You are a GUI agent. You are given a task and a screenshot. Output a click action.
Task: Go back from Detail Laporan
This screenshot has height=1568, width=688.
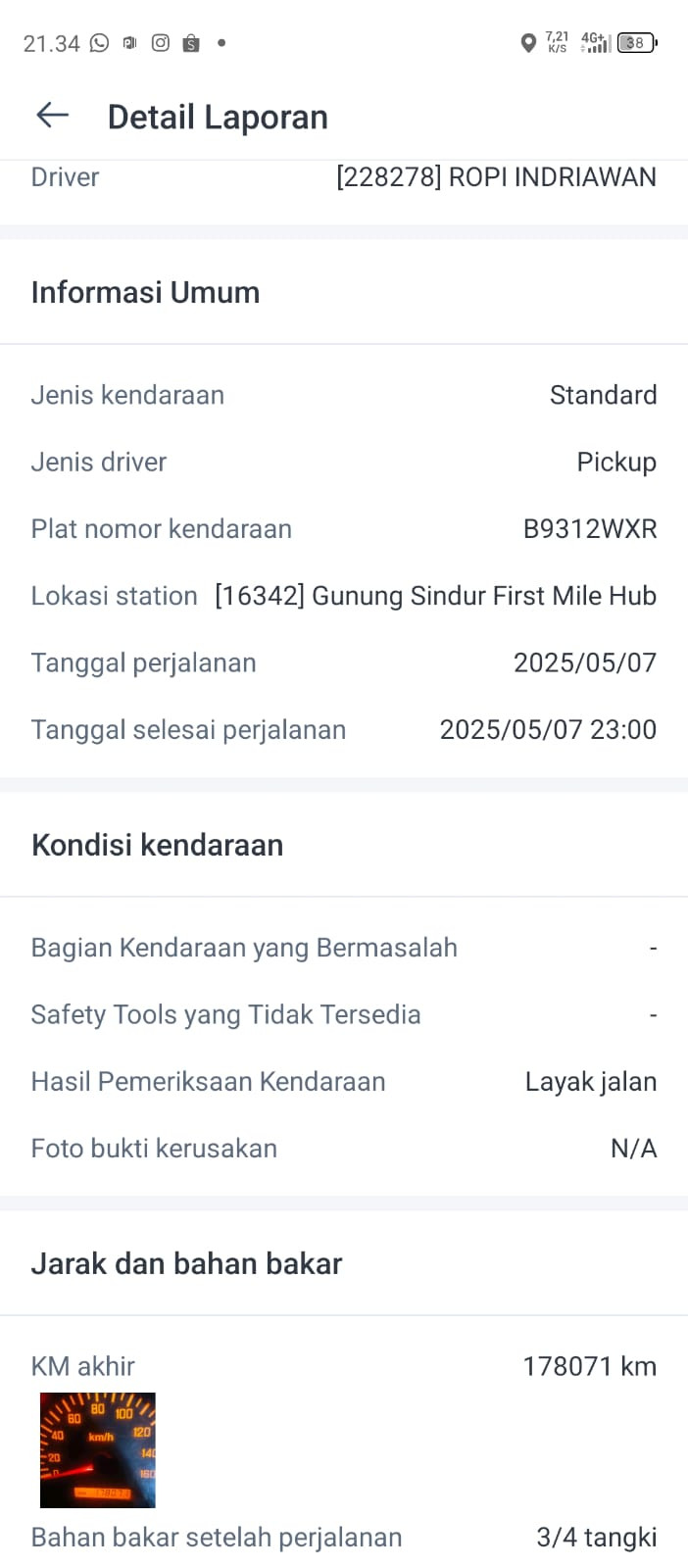[53, 116]
